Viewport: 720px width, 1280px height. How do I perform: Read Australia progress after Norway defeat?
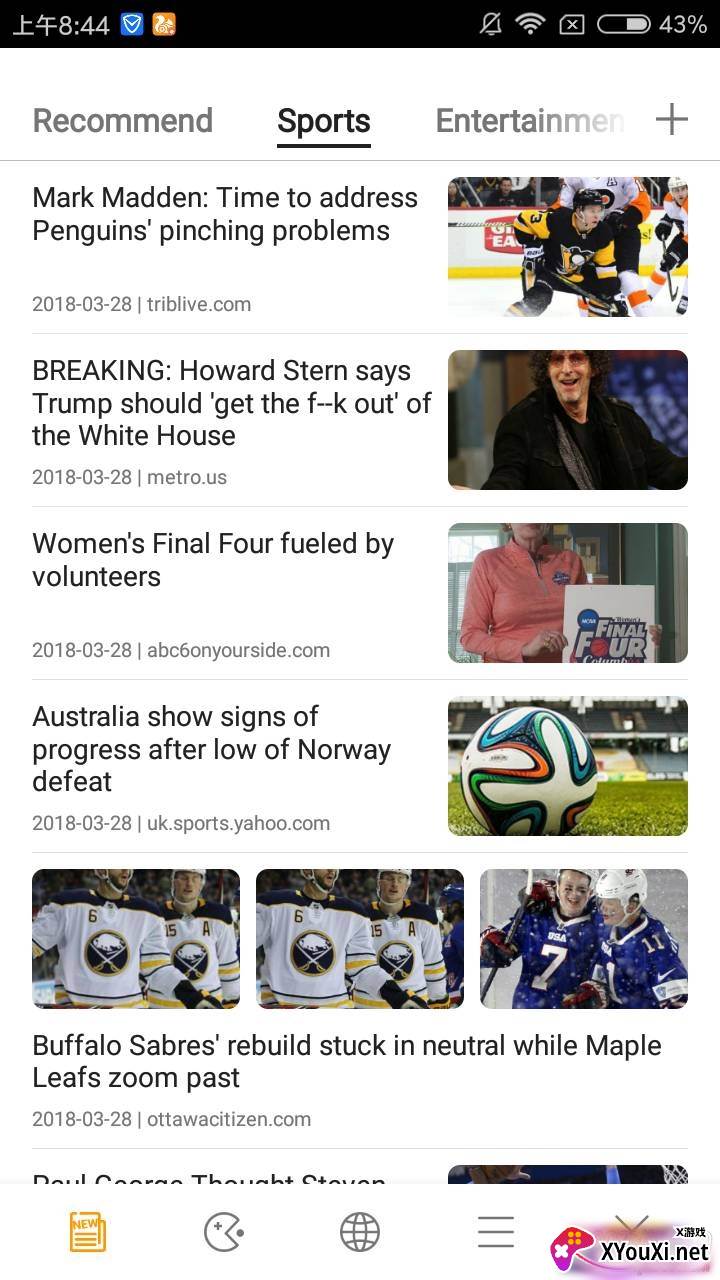point(211,749)
